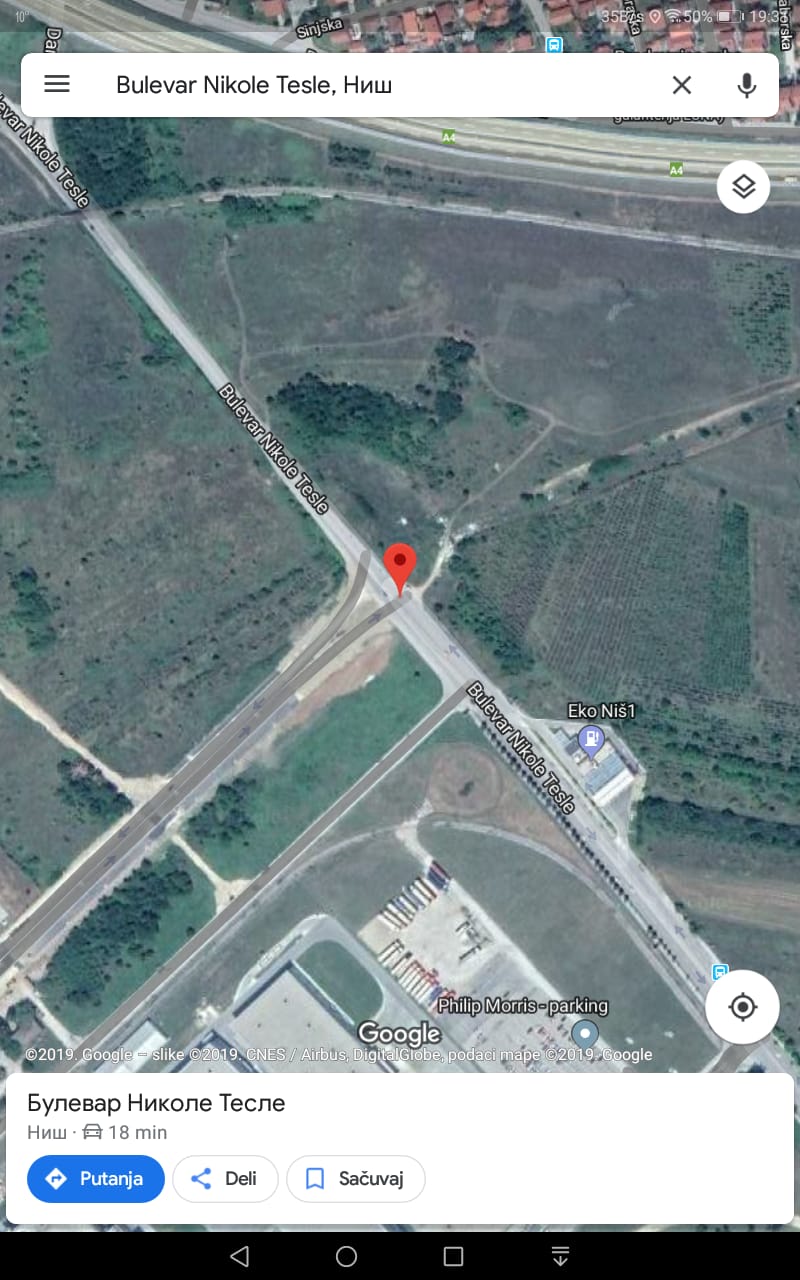Screen dimensions: 800x1280
Task: Return to the home screen
Action: point(346,1256)
